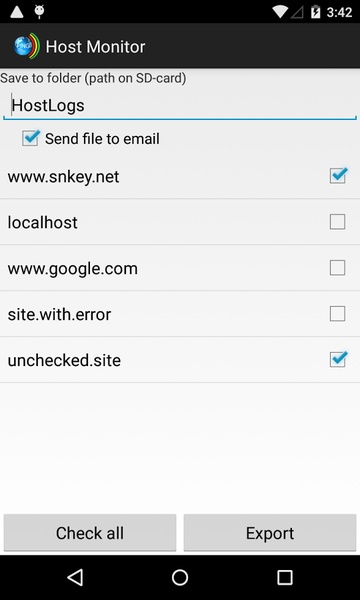This screenshot has width=360, height=600.
Task: Go back using the navigation bar
Action: (75, 577)
